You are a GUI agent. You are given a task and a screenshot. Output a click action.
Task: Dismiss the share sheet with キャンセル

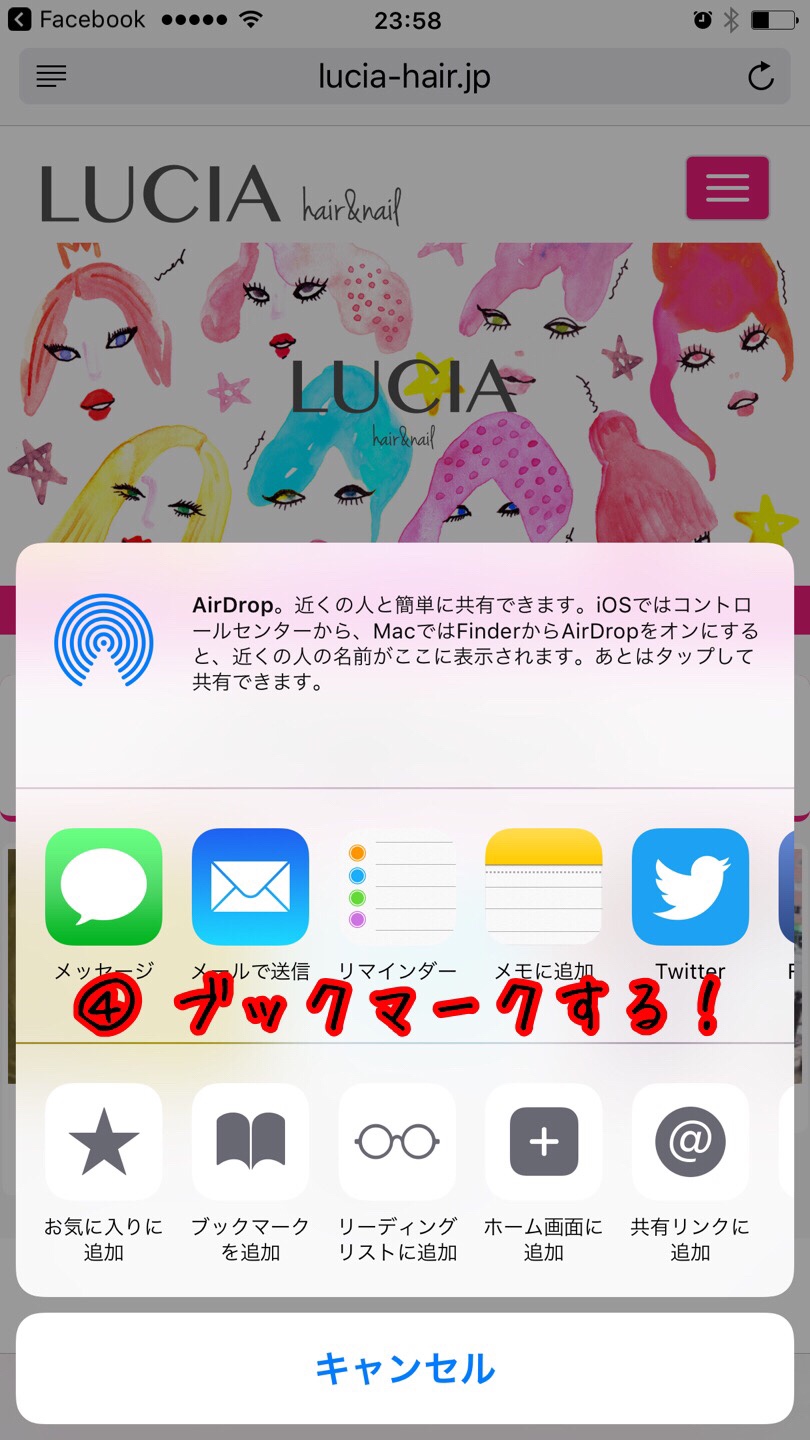[x=405, y=1368]
